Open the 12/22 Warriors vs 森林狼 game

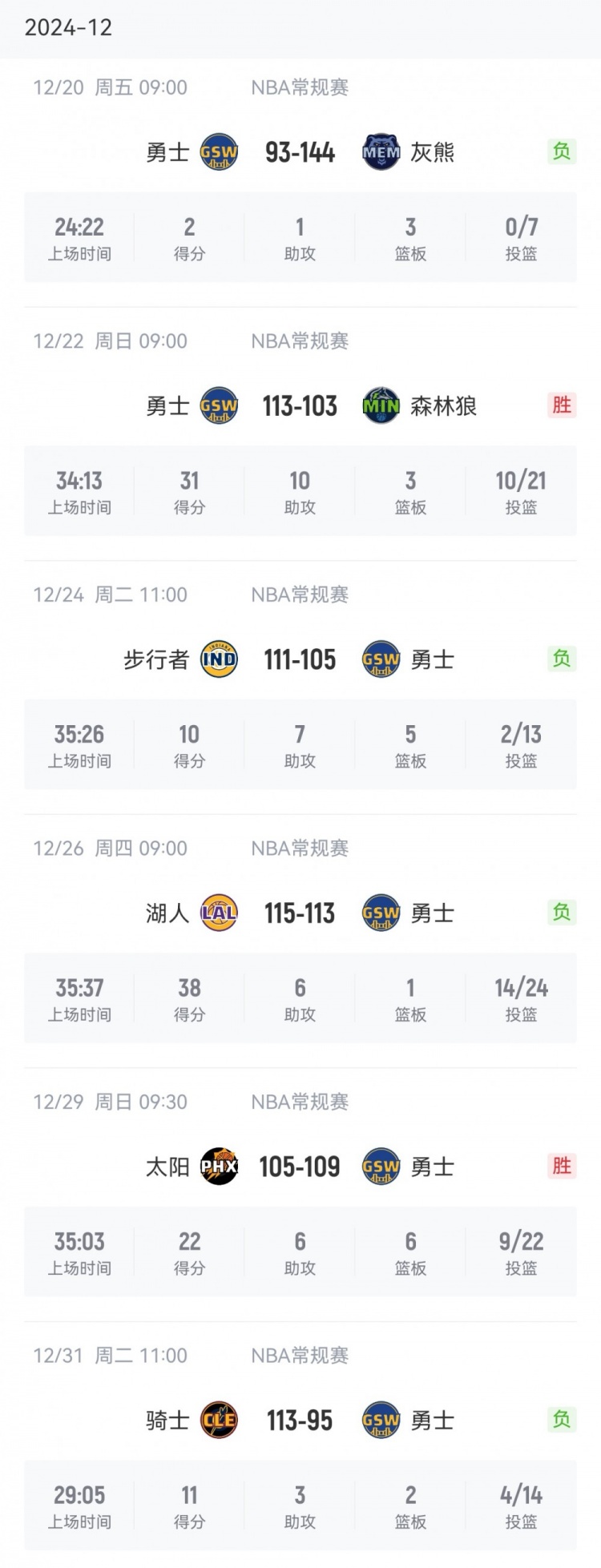click(x=300, y=406)
